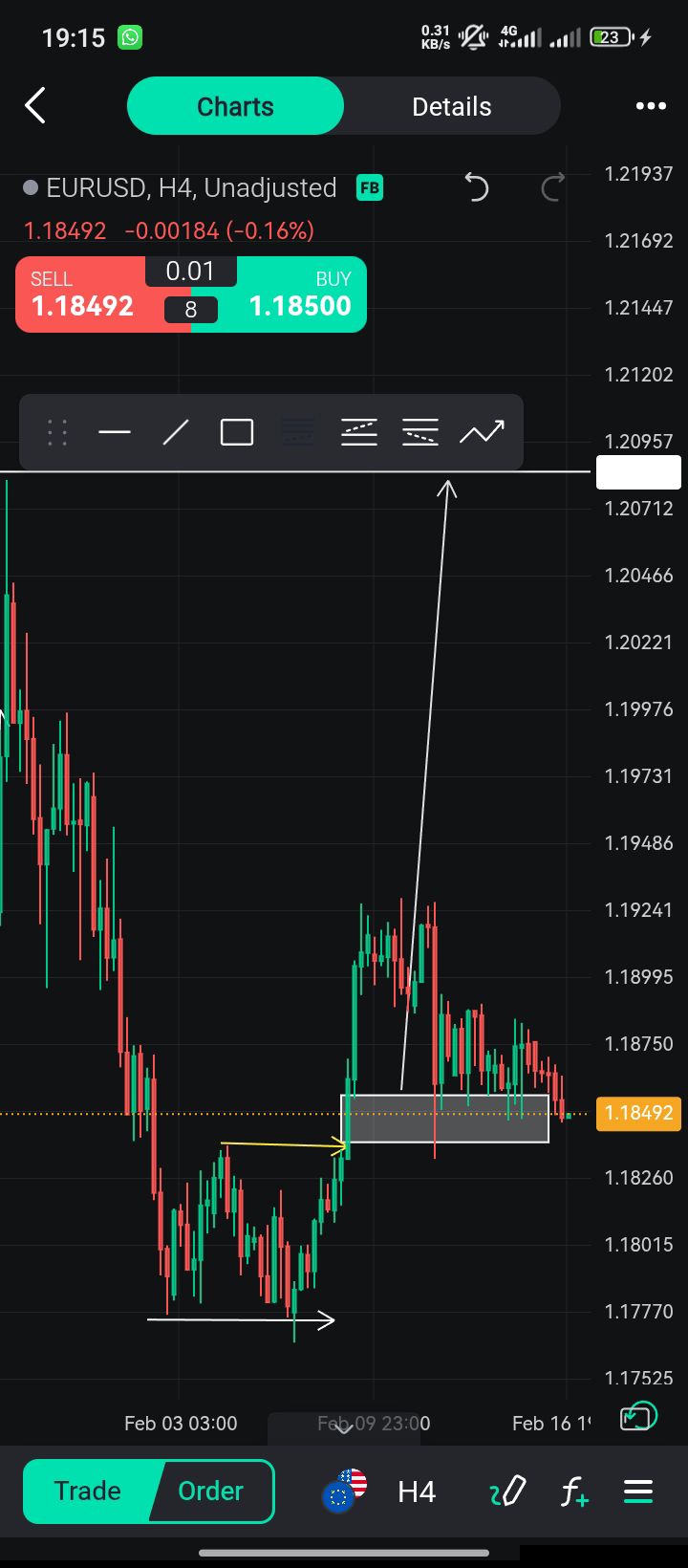Open the Order panel

pos(211,1492)
